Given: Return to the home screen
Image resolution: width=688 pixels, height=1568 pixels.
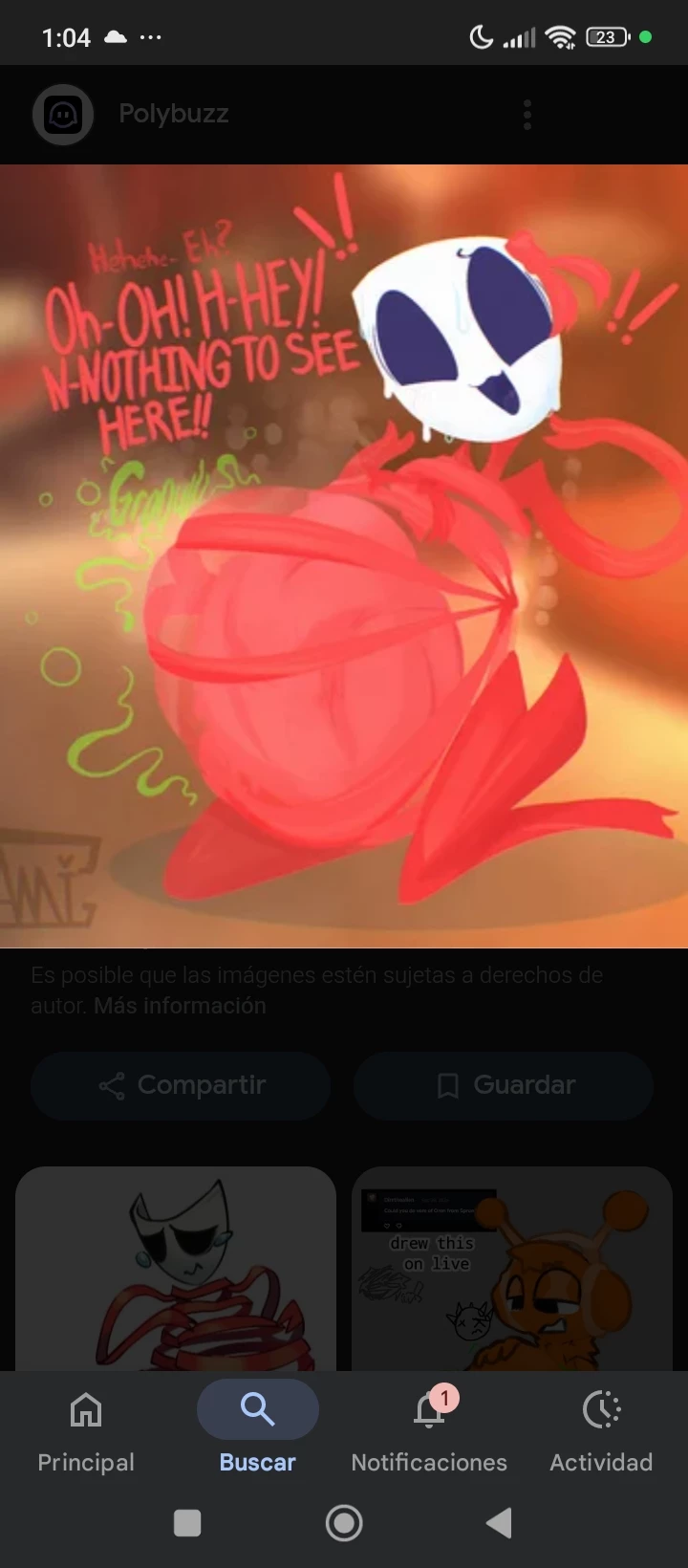Looking at the screenshot, I should pos(344,1523).
